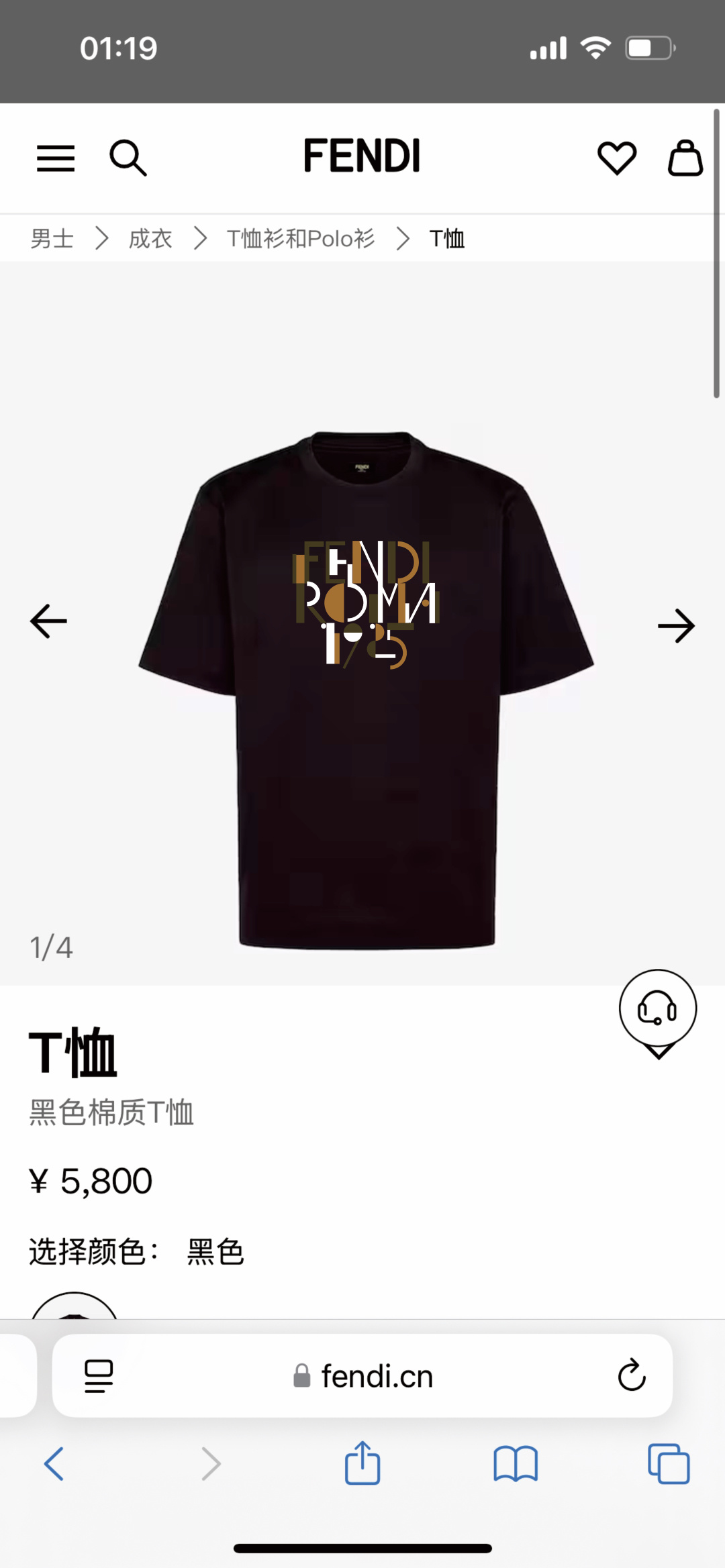Open the shopping bag
This screenshot has width=725, height=1568.
click(x=685, y=158)
